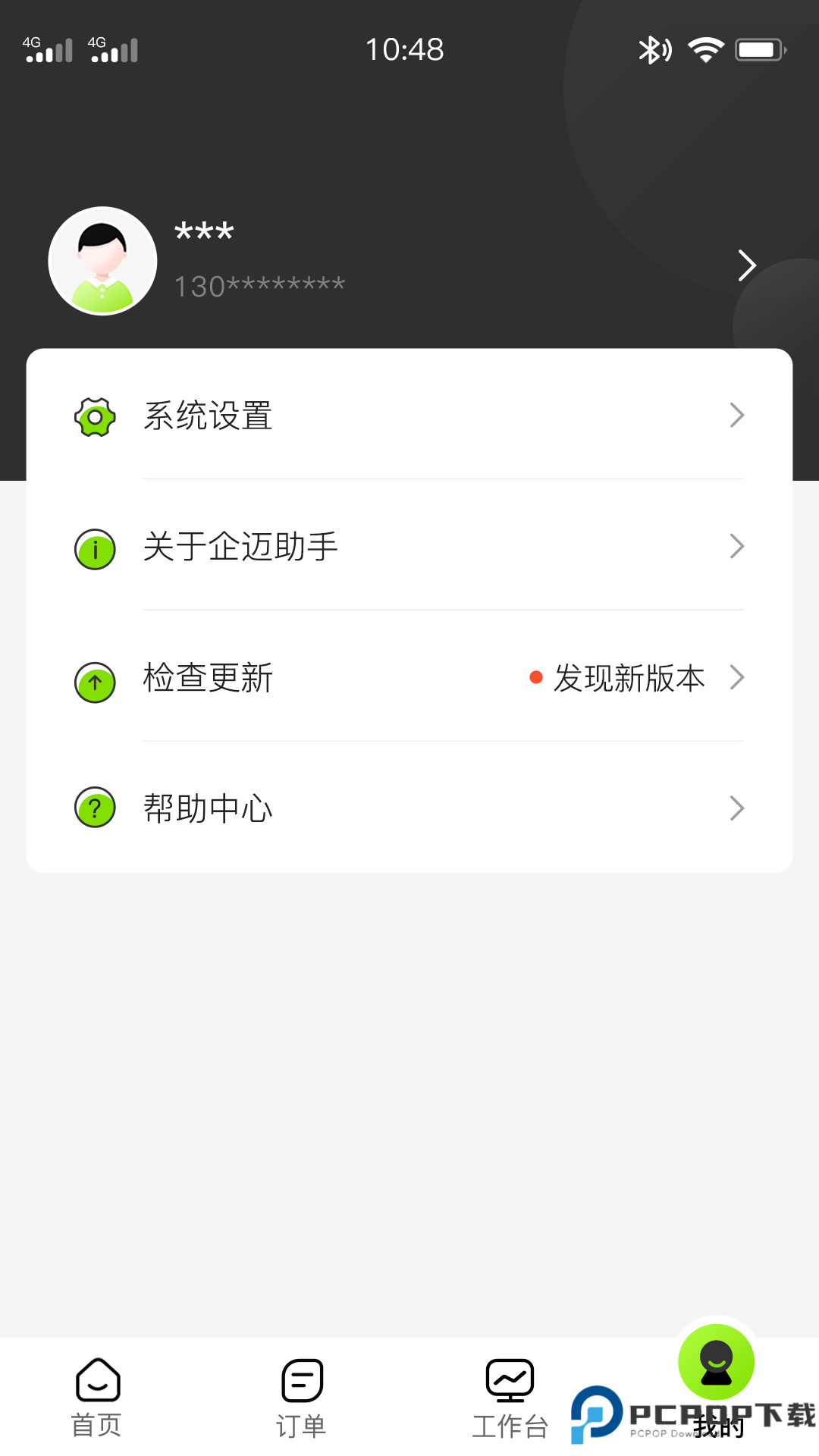Click the red new version dot badge

(535, 677)
